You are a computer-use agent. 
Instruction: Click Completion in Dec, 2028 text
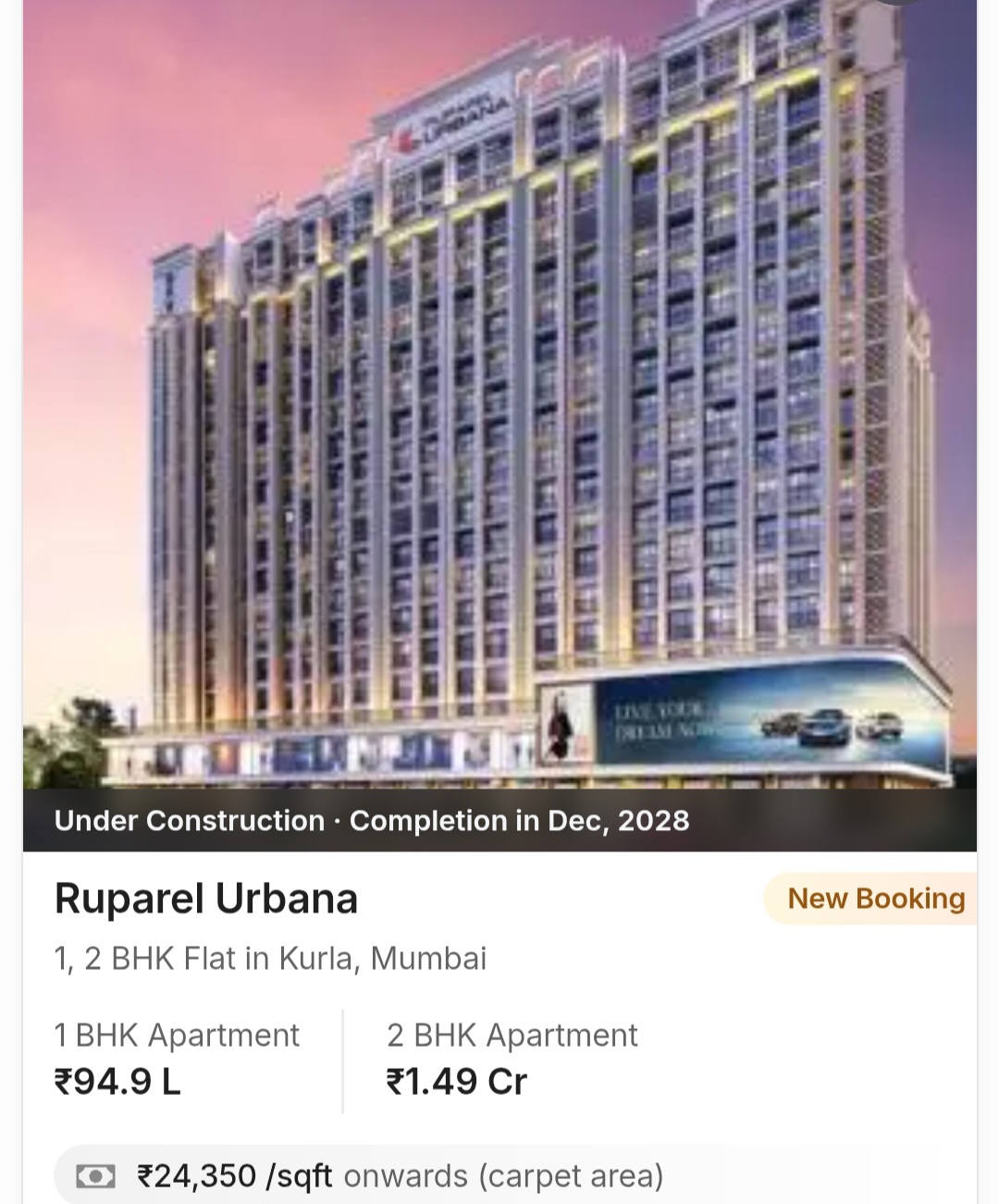519,820
